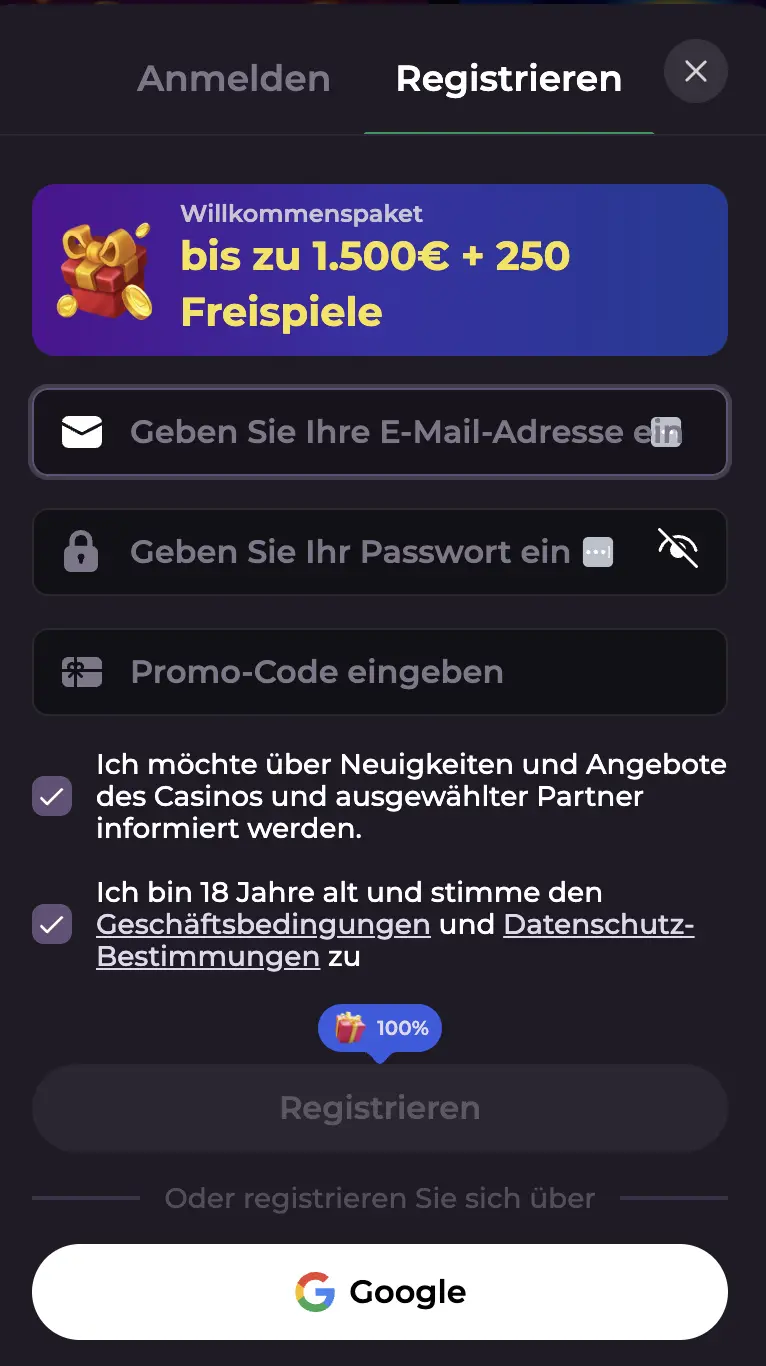
Task: Click the 100% gift badge above Registrieren
Action: (x=381, y=1028)
